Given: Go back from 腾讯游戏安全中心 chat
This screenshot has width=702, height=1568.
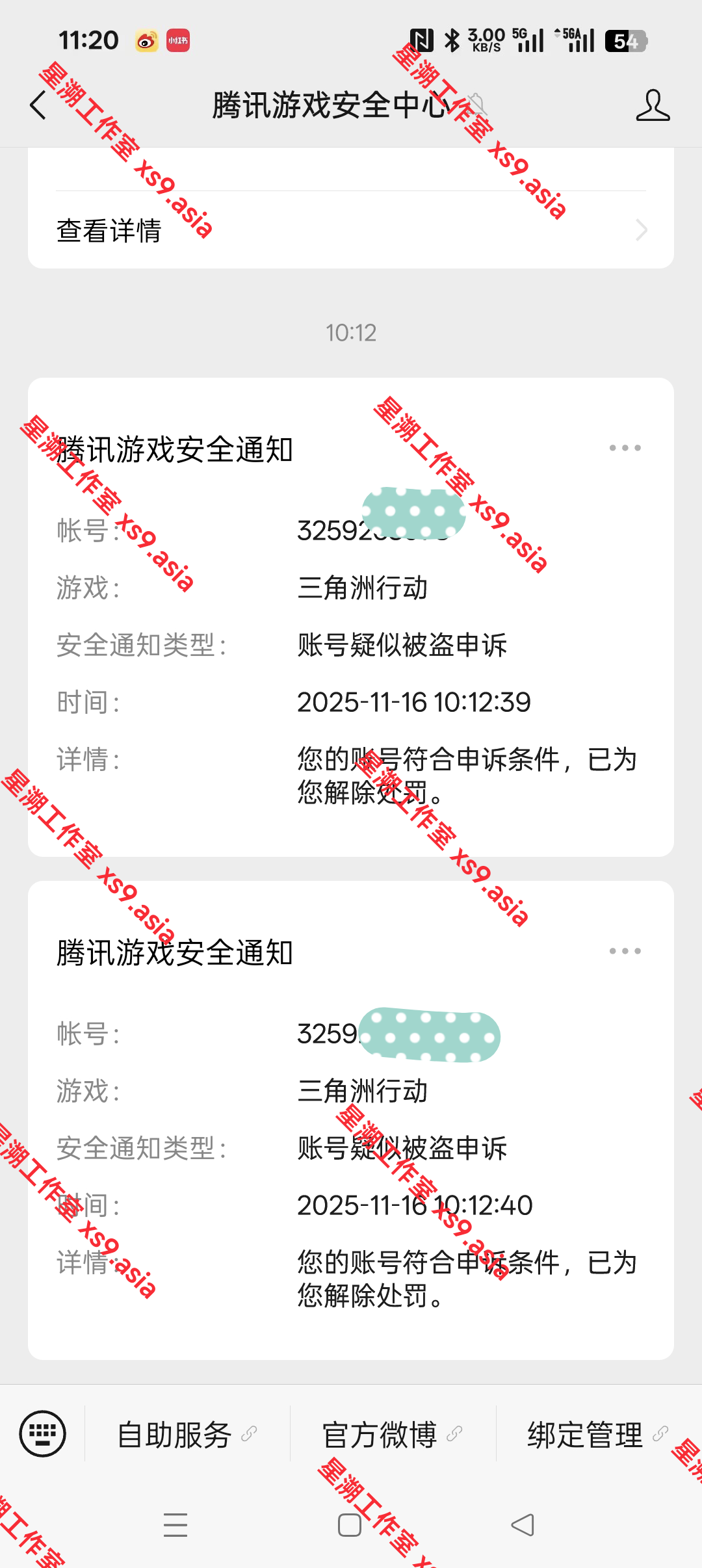Looking at the screenshot, I should pyautogui.click(x=39, y=105).
